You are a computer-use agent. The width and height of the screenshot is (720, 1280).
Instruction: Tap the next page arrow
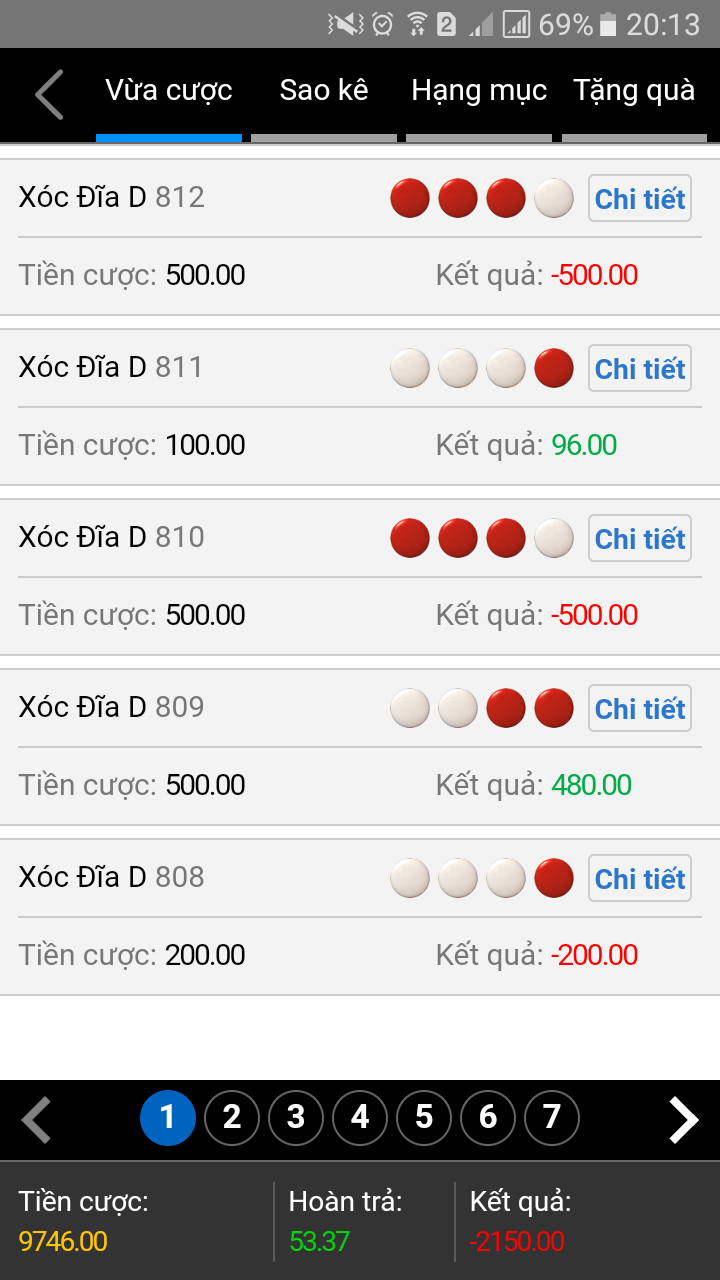coord(684,1119)
